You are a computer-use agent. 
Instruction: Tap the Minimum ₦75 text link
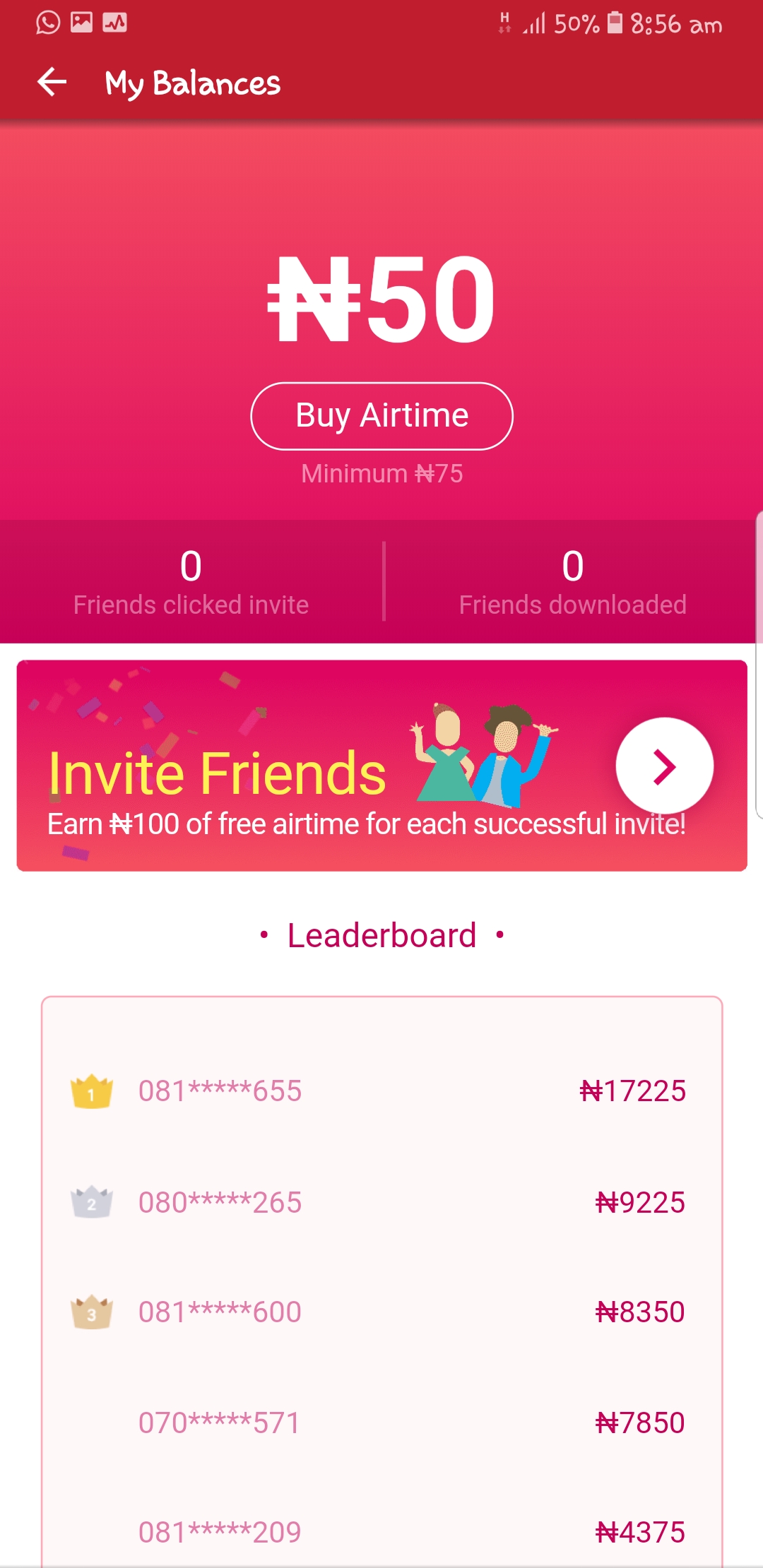[381, 473]
